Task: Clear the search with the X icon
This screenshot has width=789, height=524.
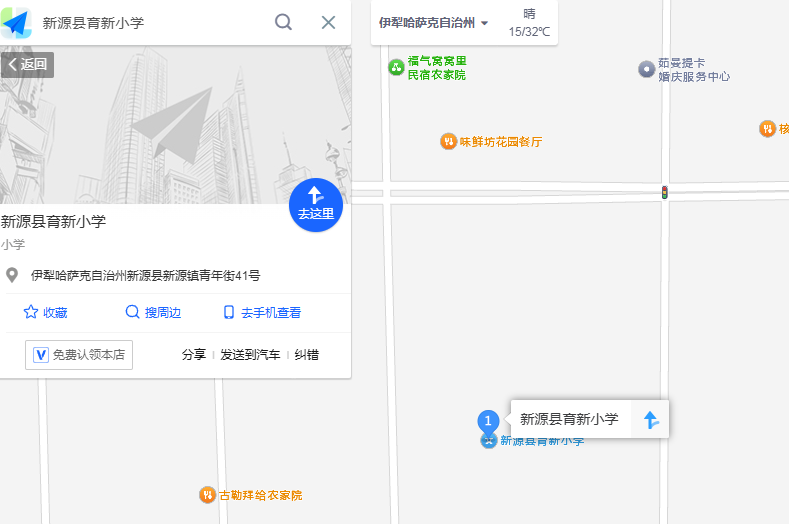Action: (x=328, y=22)
